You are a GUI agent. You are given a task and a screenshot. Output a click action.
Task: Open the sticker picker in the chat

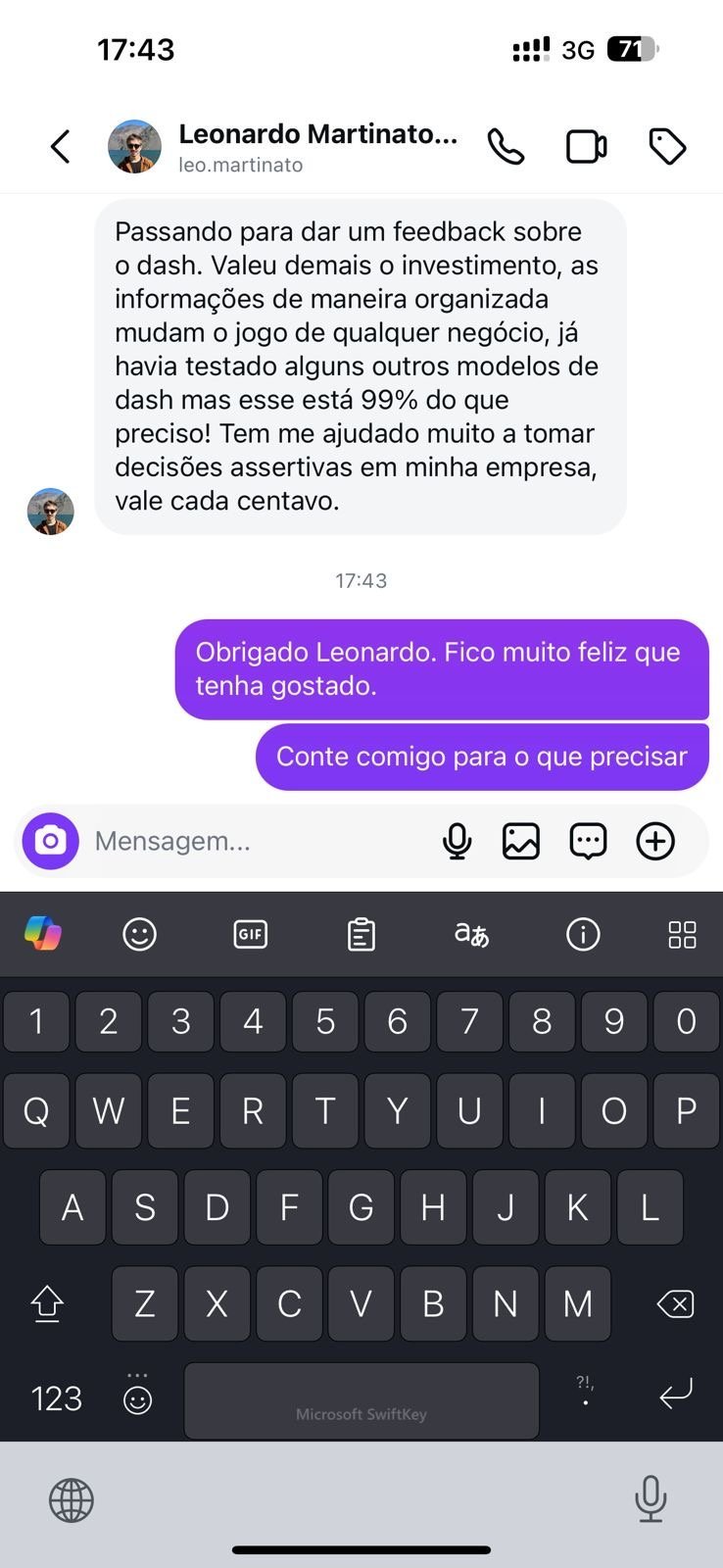588,841
